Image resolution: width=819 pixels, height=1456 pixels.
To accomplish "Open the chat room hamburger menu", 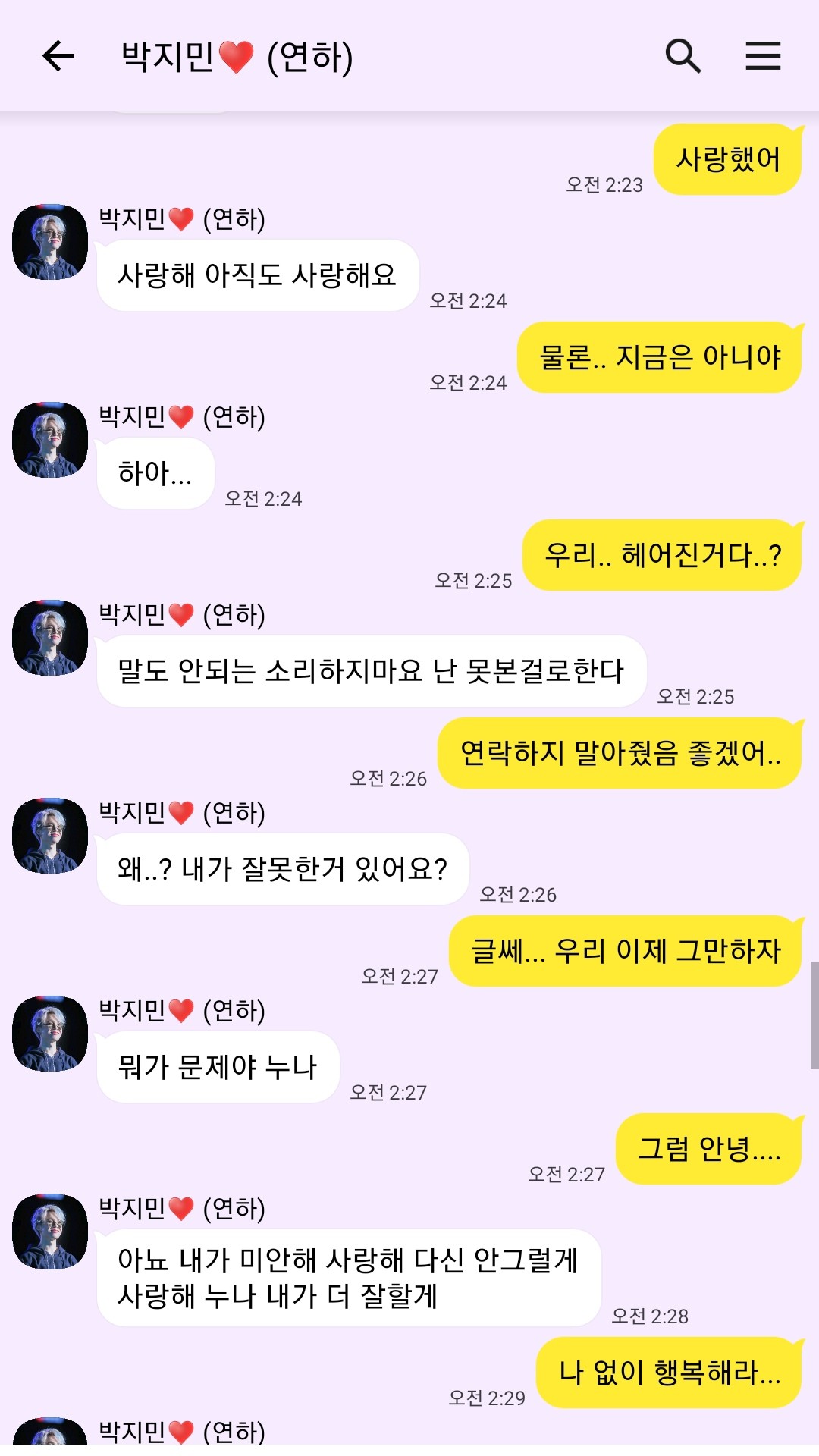I will pyautogui.click(x=762, y=56).
